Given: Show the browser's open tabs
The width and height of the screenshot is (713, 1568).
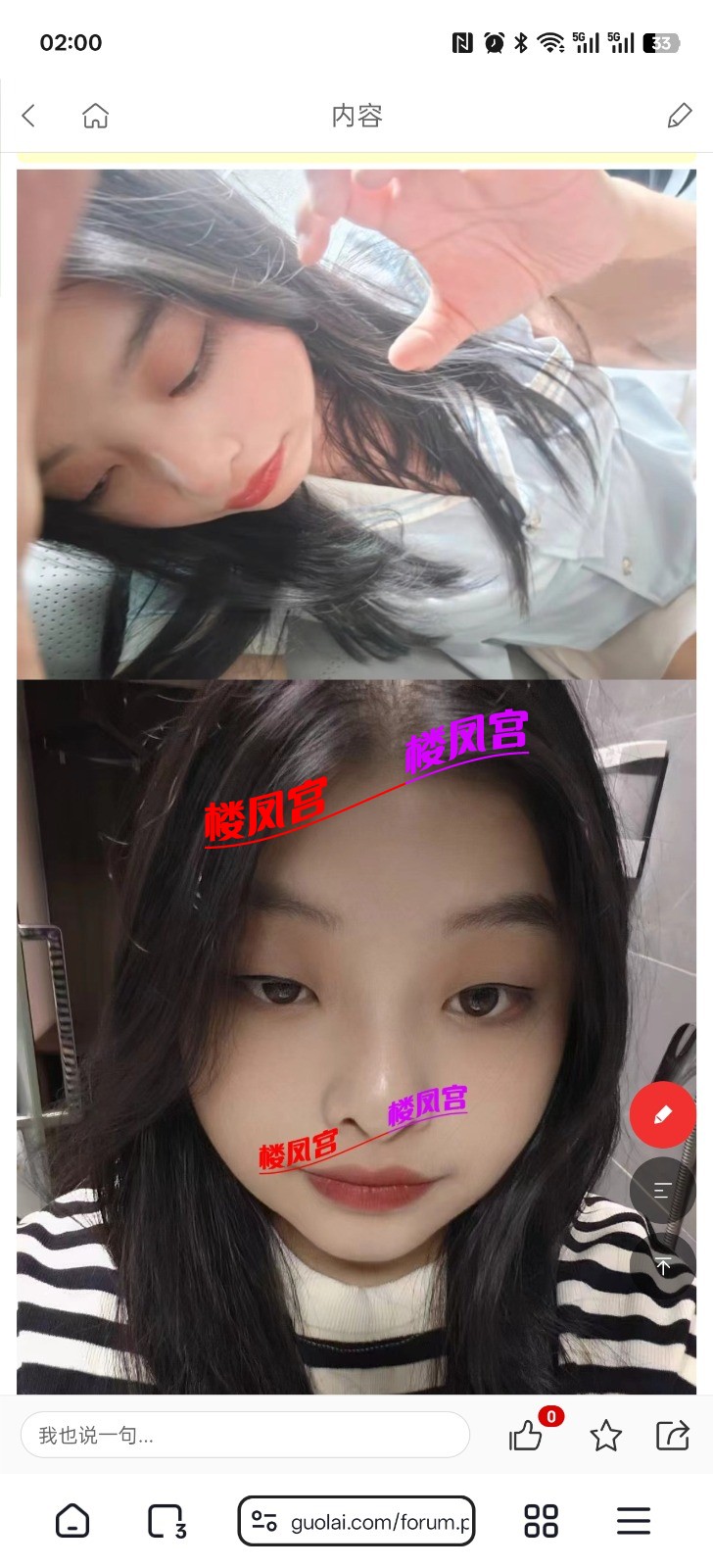Looking at the screenshot, I should pyautogui.click(x=166, y=1521).
